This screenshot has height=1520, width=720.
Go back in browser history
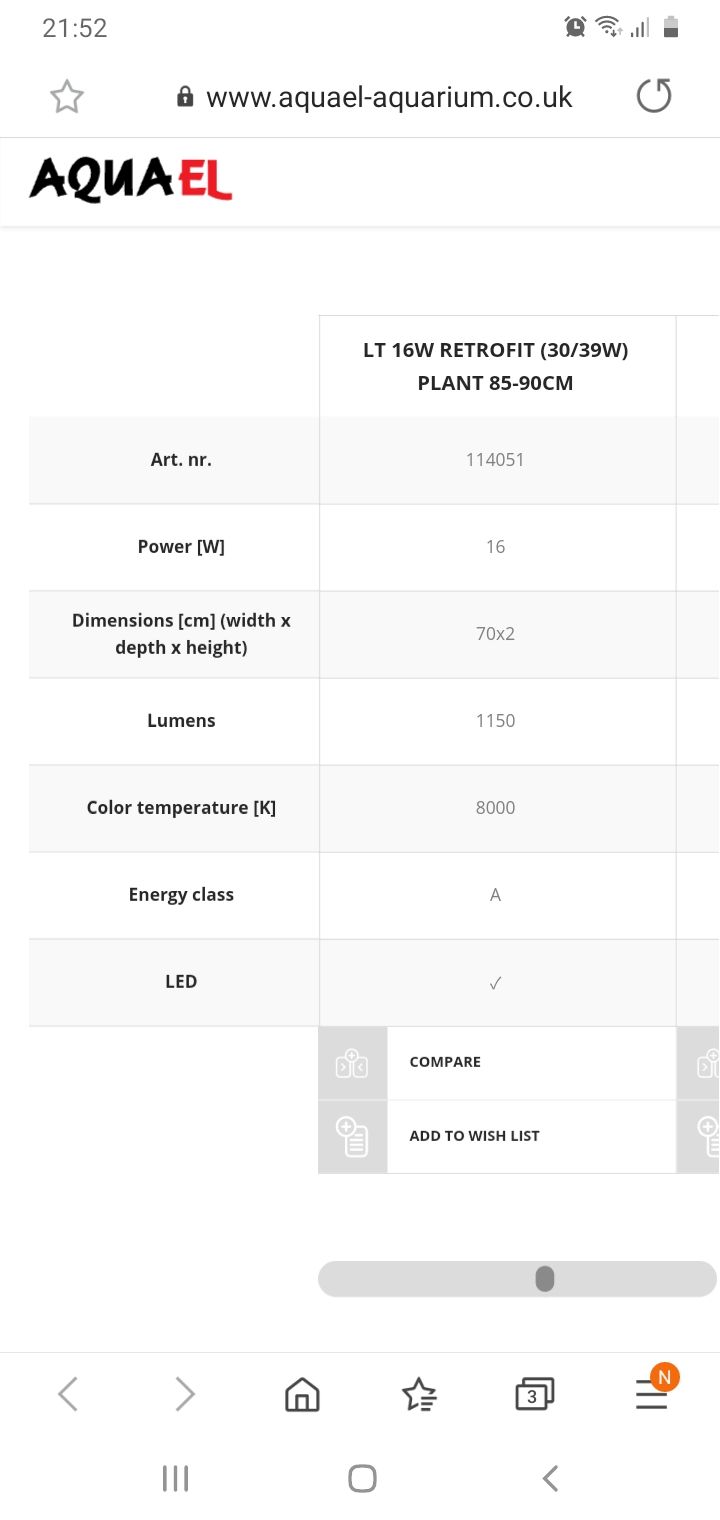coord(68,1393)
